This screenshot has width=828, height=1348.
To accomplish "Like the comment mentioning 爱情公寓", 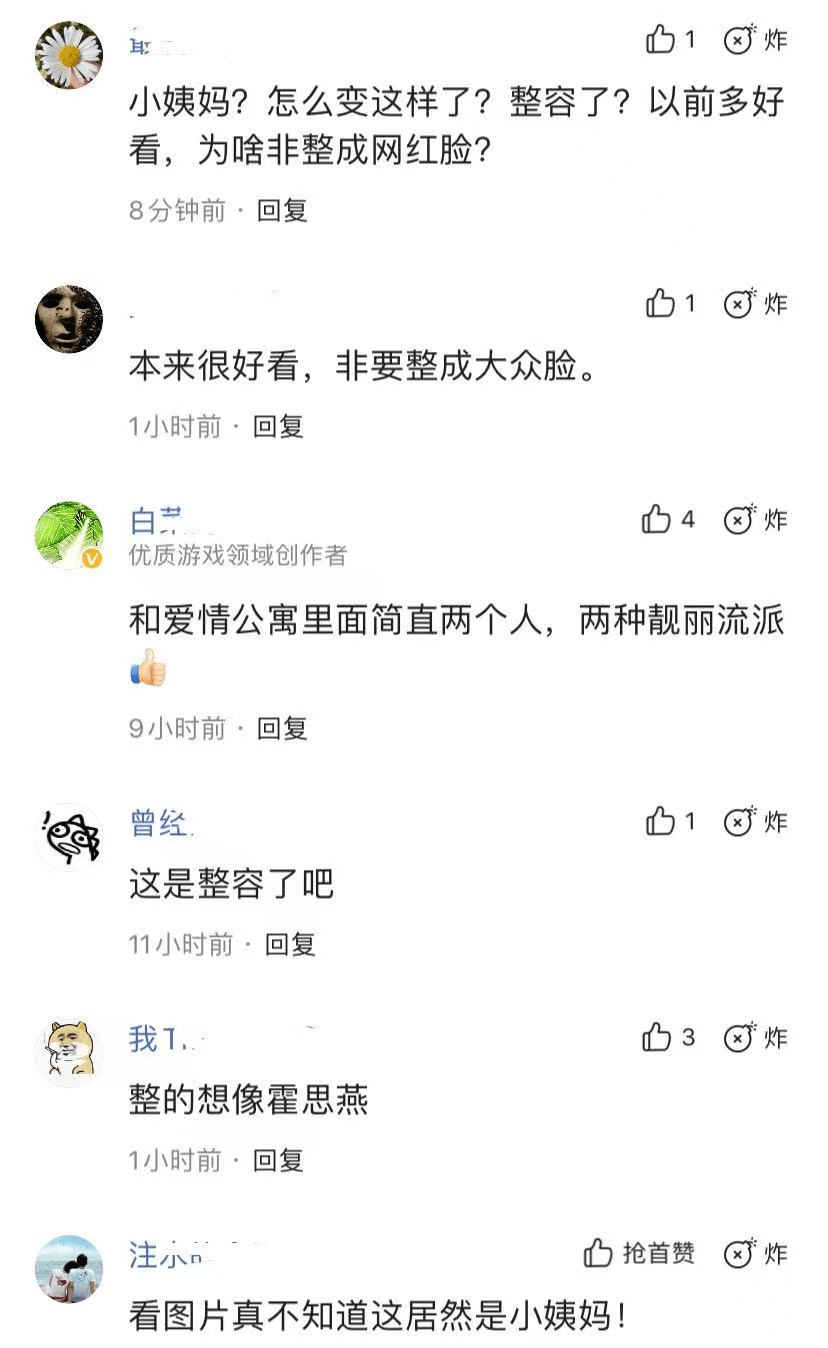I will click(x=657, y=520).
